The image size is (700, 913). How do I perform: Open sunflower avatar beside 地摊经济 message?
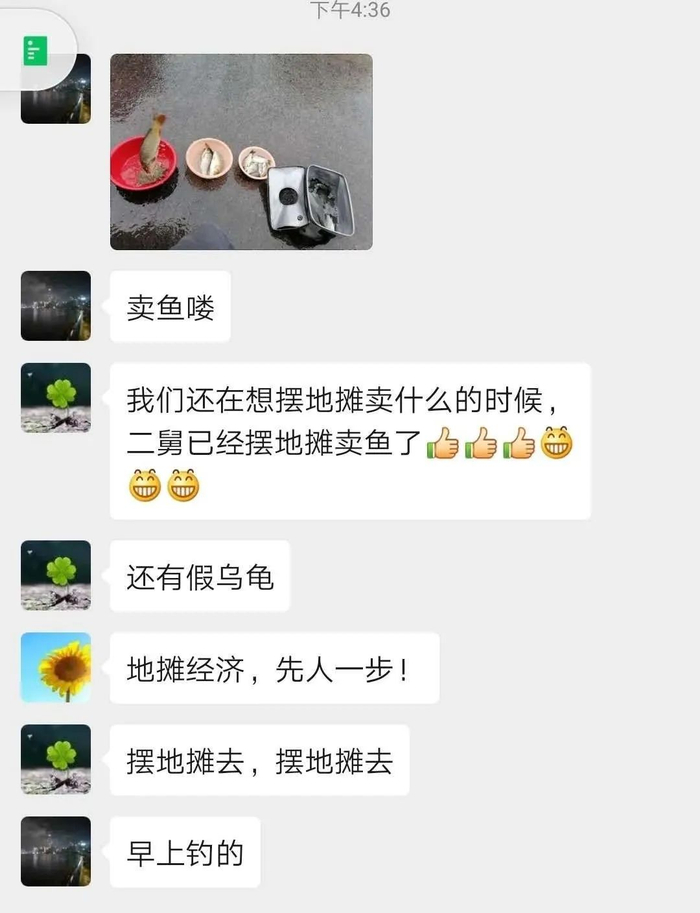coord(56,667)
